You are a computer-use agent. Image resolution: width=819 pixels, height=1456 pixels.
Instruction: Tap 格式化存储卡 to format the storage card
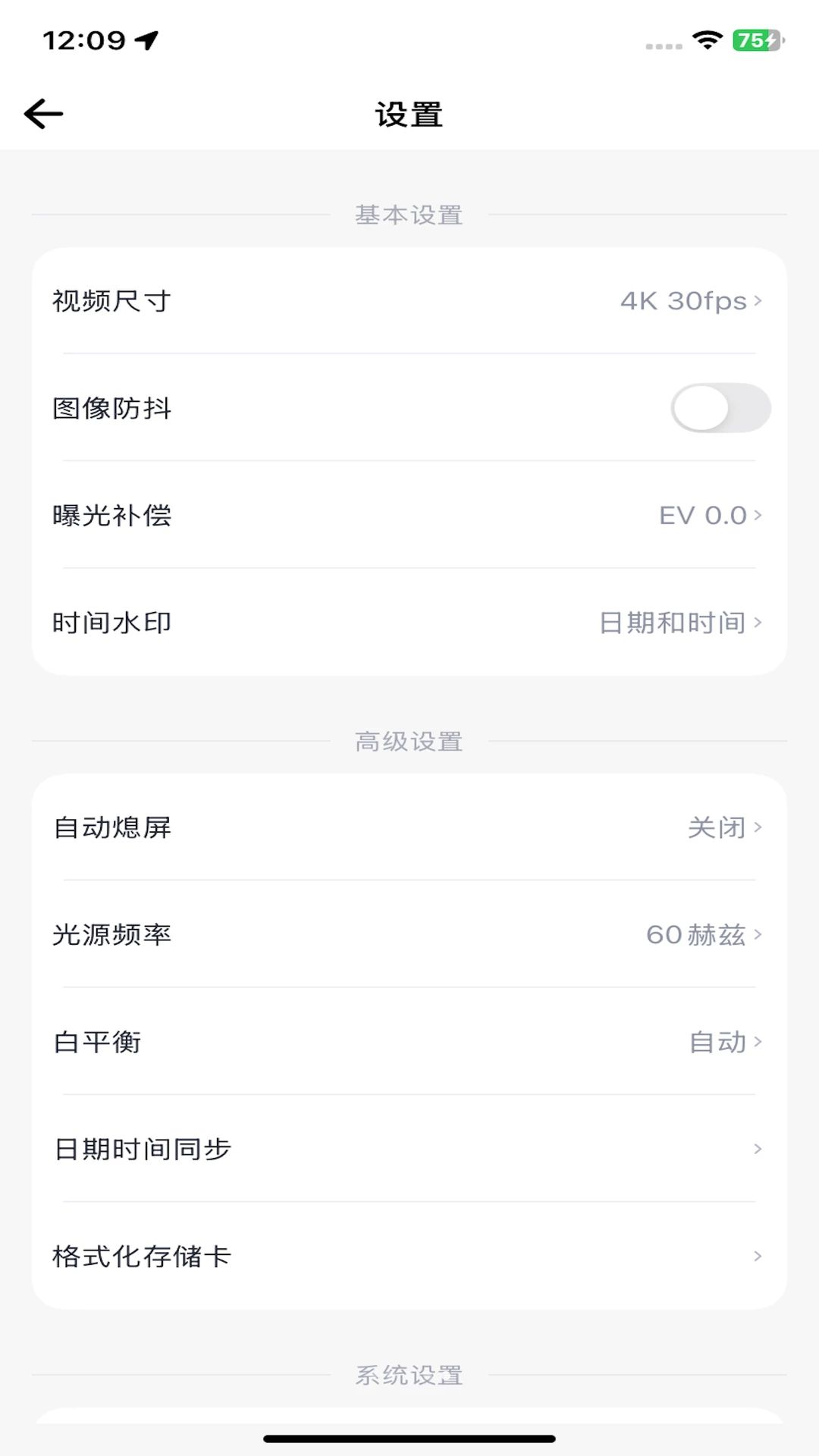(409, 1256)
